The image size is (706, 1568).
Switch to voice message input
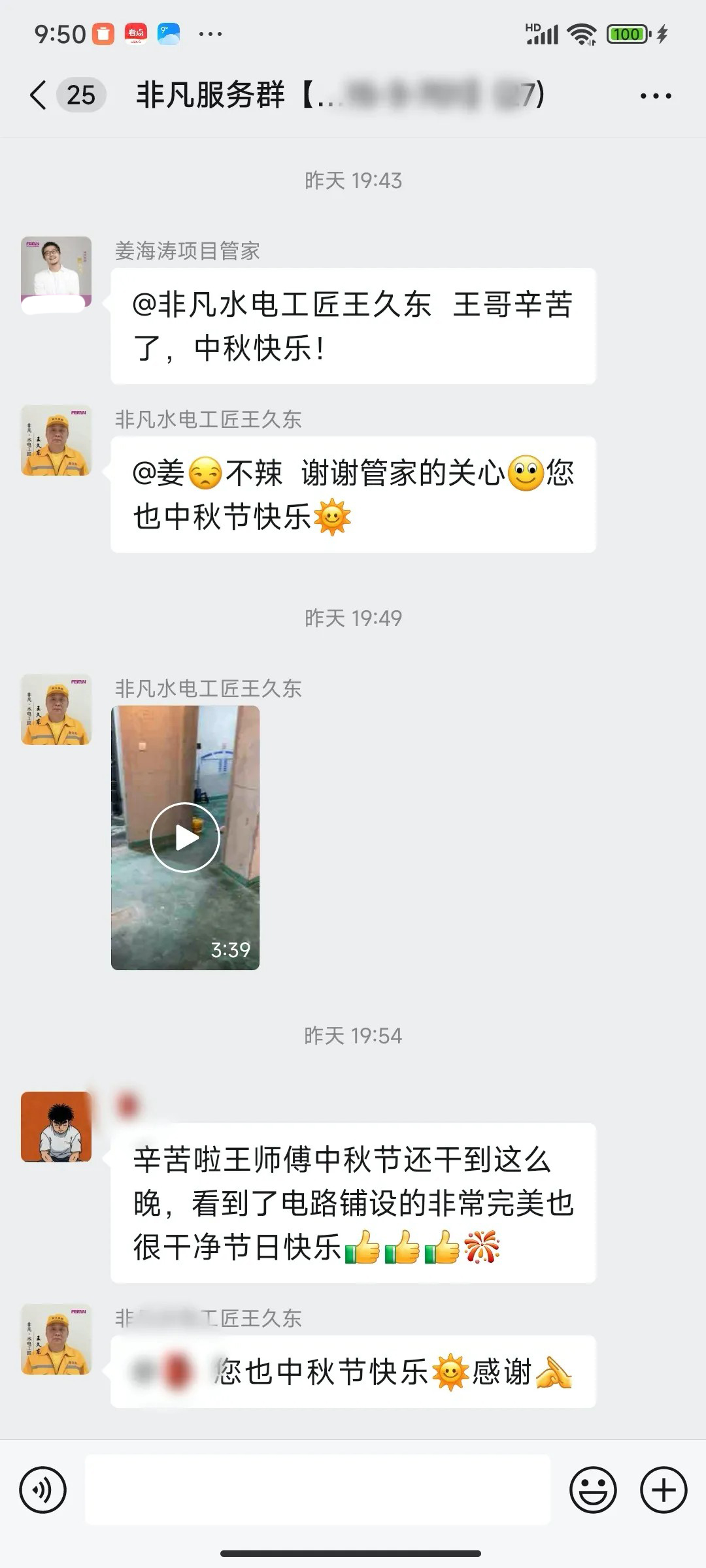pyautogui.click(x=43, y=1490)
